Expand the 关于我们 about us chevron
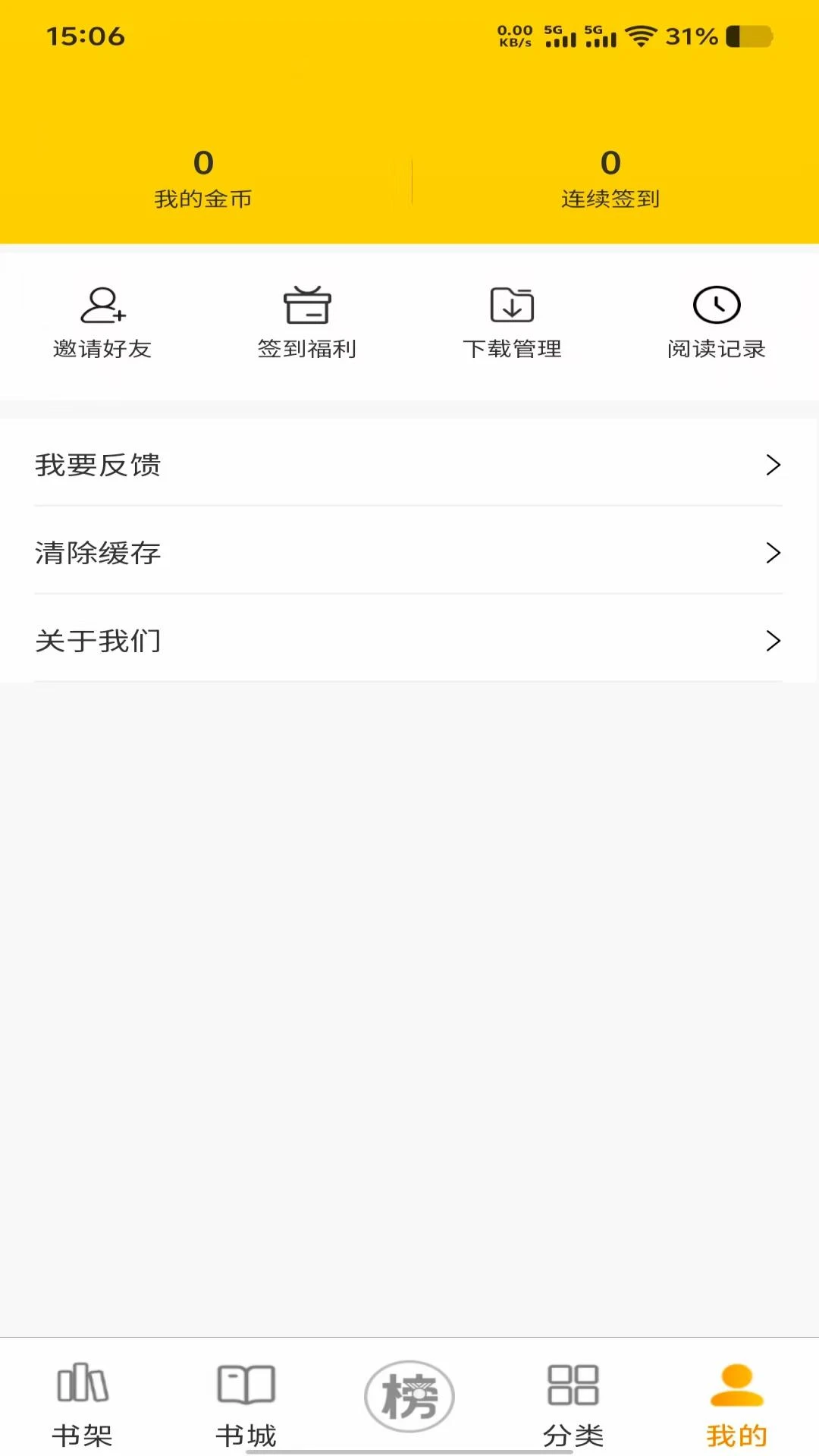 pyautogui.click(x=773, y=641)
